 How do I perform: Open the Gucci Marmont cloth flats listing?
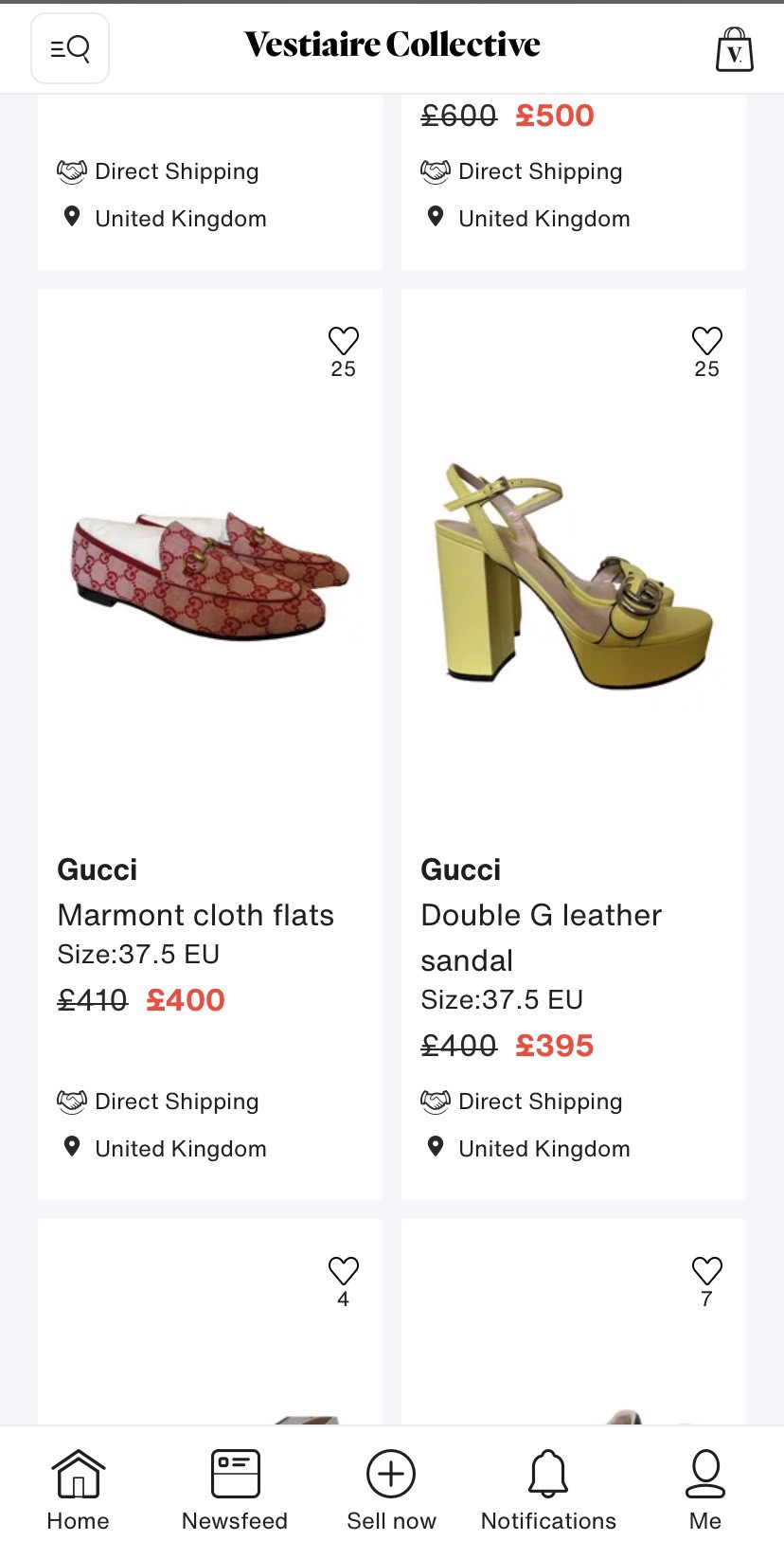(x=196, y=915)
